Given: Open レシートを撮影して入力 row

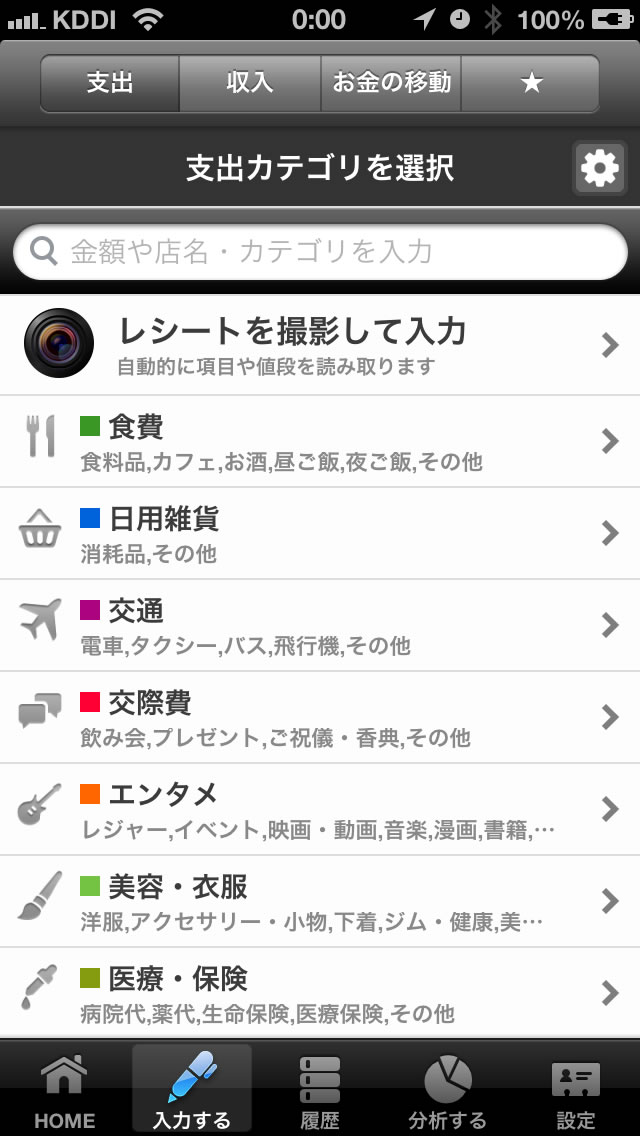Looking at the screenshot, I should point(320,345).
